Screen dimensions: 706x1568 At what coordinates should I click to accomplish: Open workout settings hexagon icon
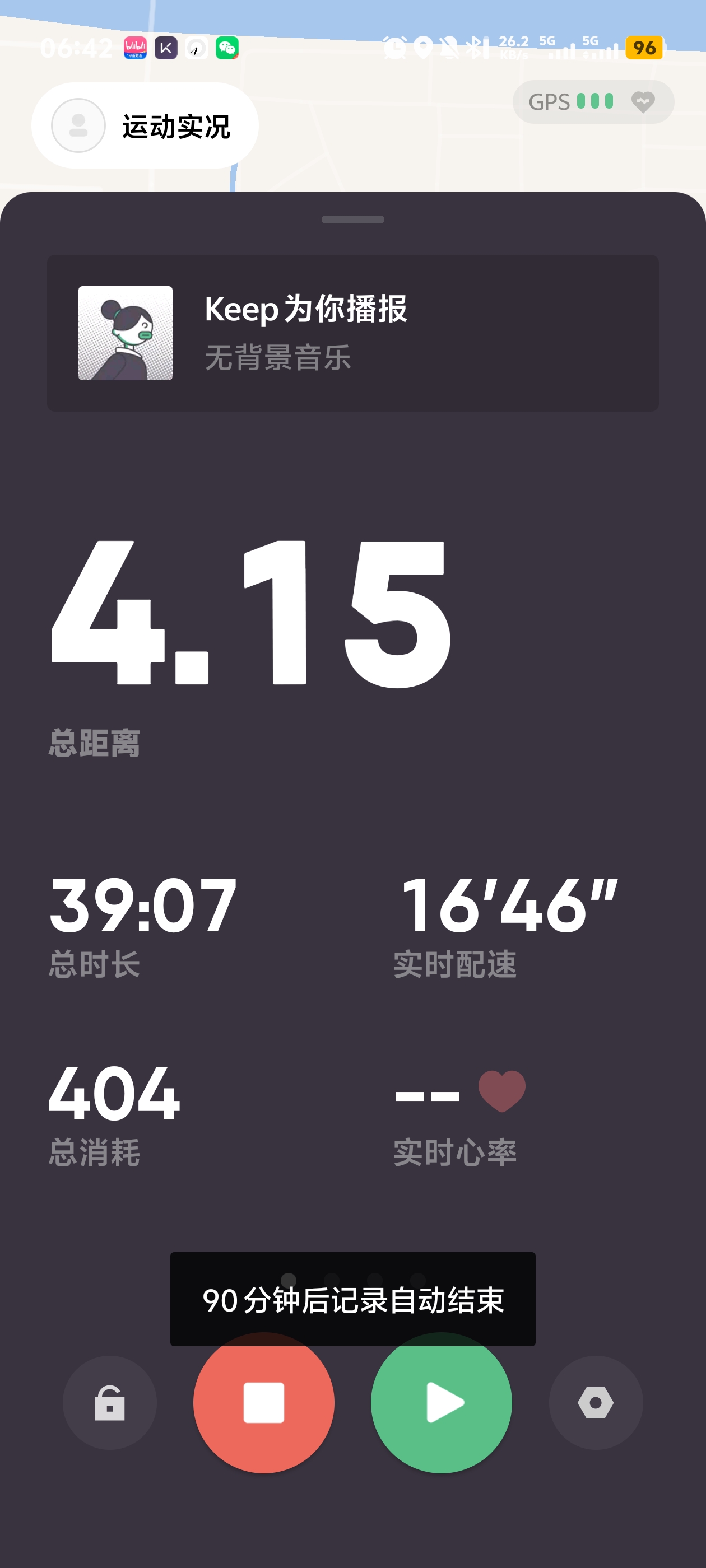click(595, 1402)
